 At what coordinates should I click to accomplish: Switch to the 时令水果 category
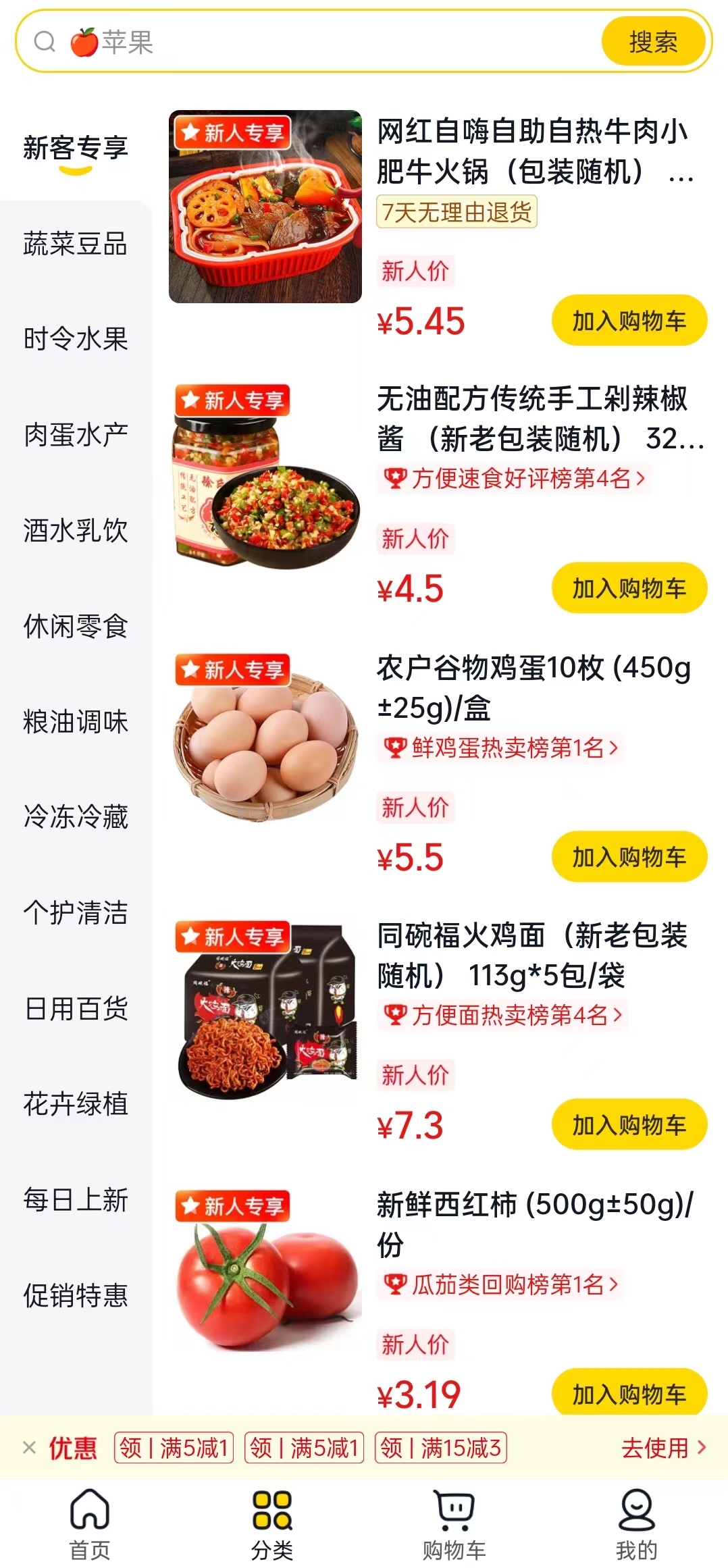point(76,339)
